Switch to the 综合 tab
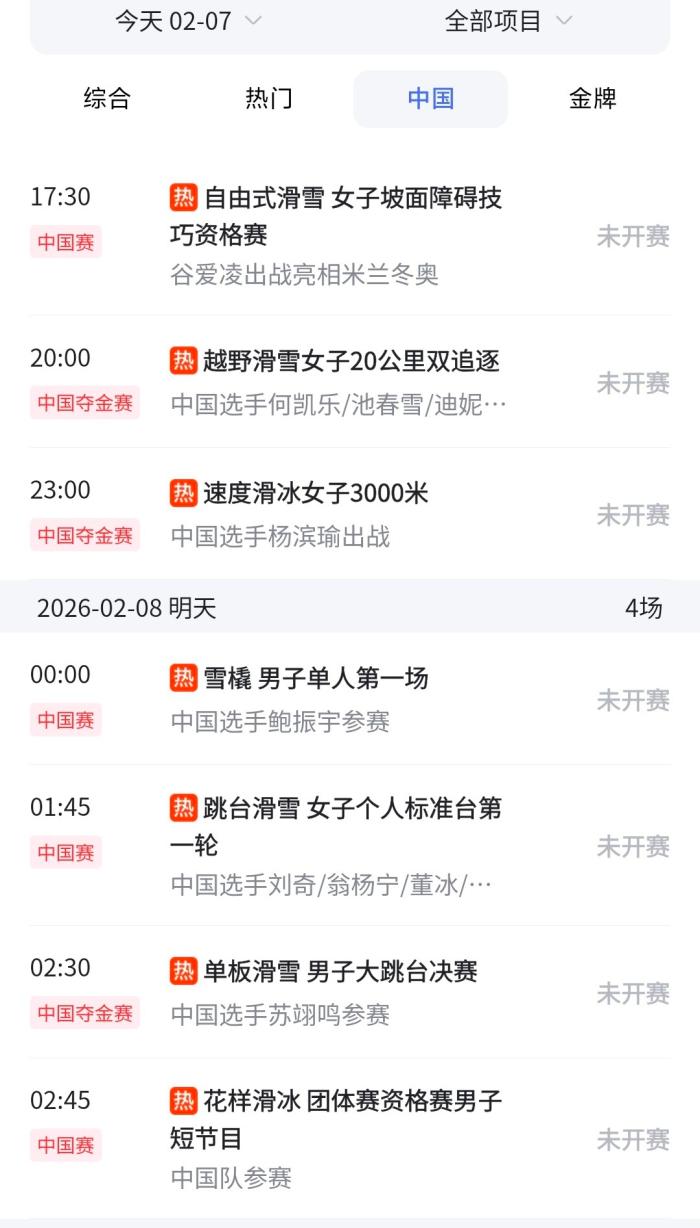 coord(107,98)
